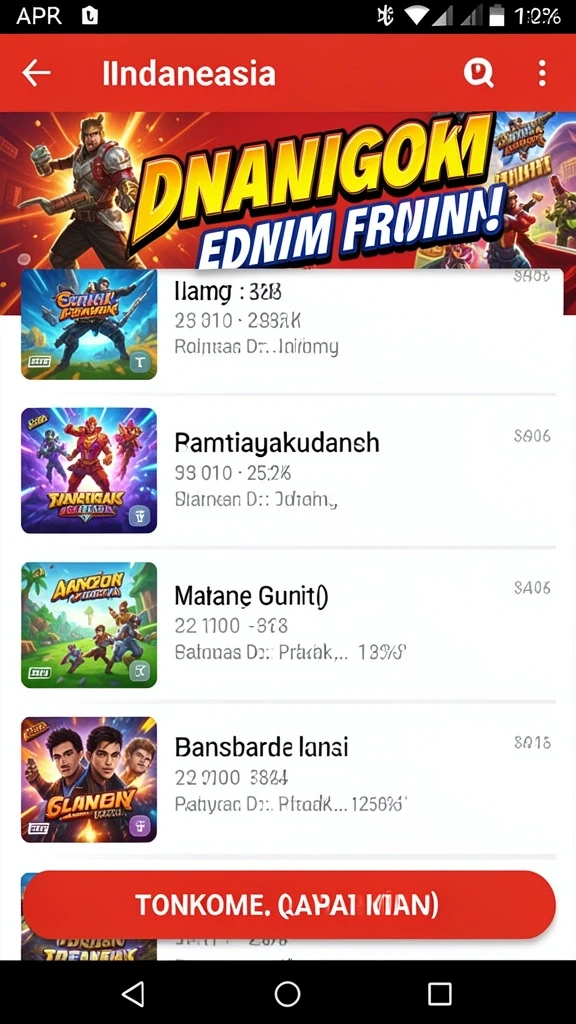This screenshot has width=576, height=1024.
Task: Open the three-dot overflow menu
Action: coord(541,73)
